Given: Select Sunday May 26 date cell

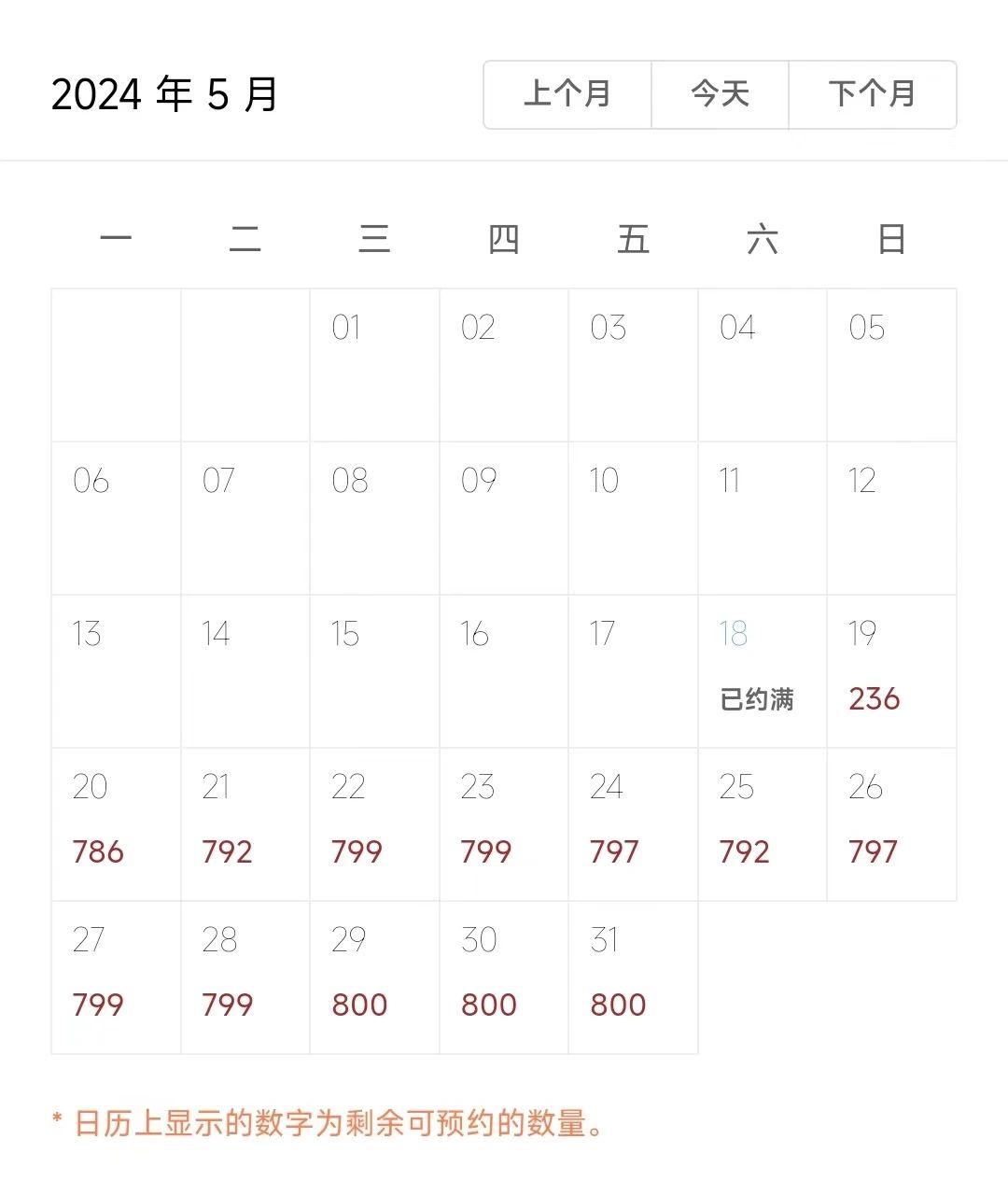Looking at the screenshot, I should (x=891, y=824).
